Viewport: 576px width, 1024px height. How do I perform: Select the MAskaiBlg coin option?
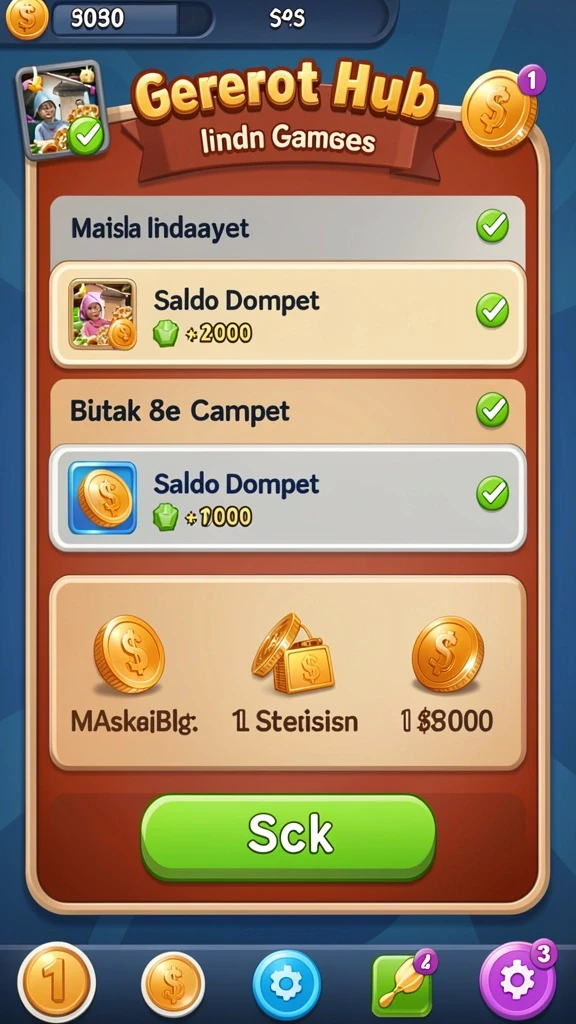click(133, 675)
